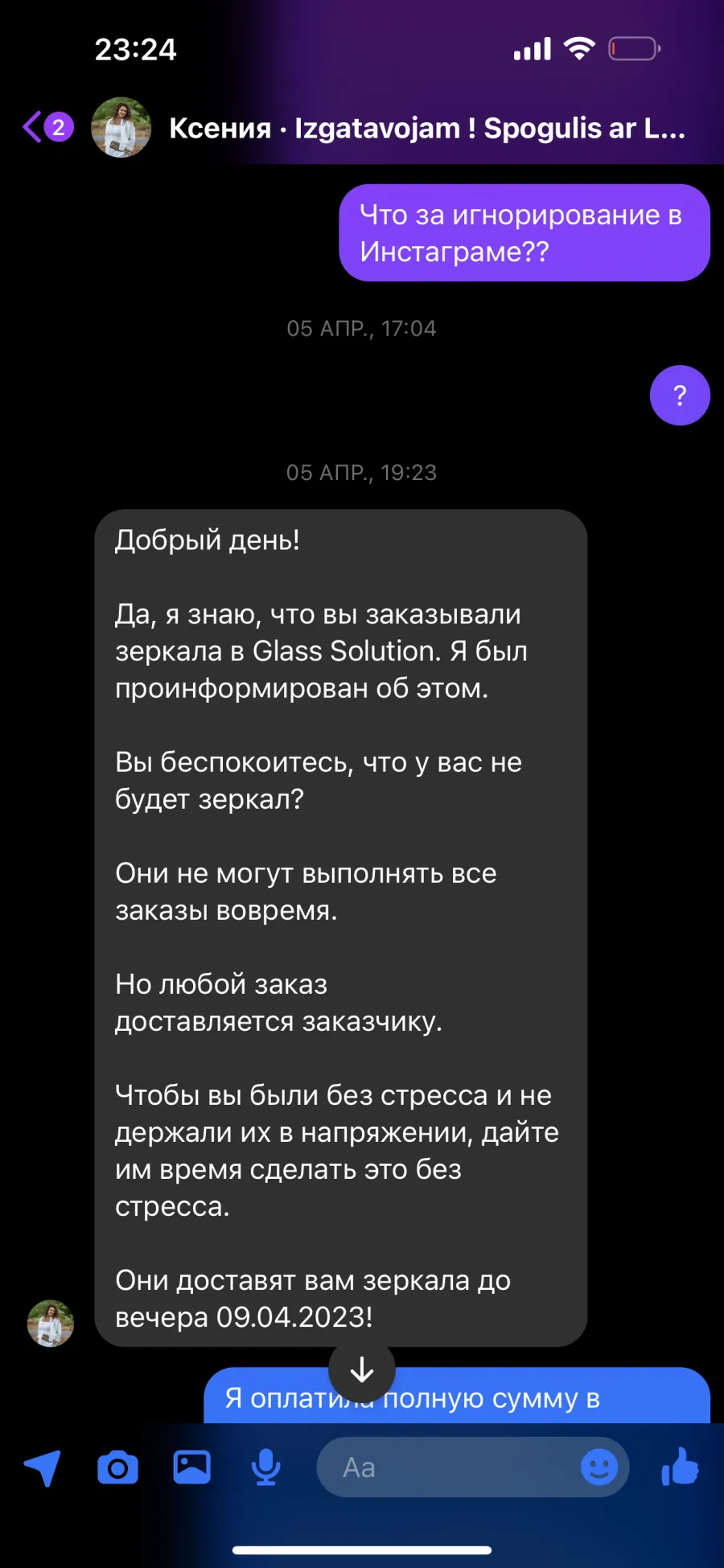Open the emoji picker in message field
The image size is (724, 1568).
tap(599, 1467)
